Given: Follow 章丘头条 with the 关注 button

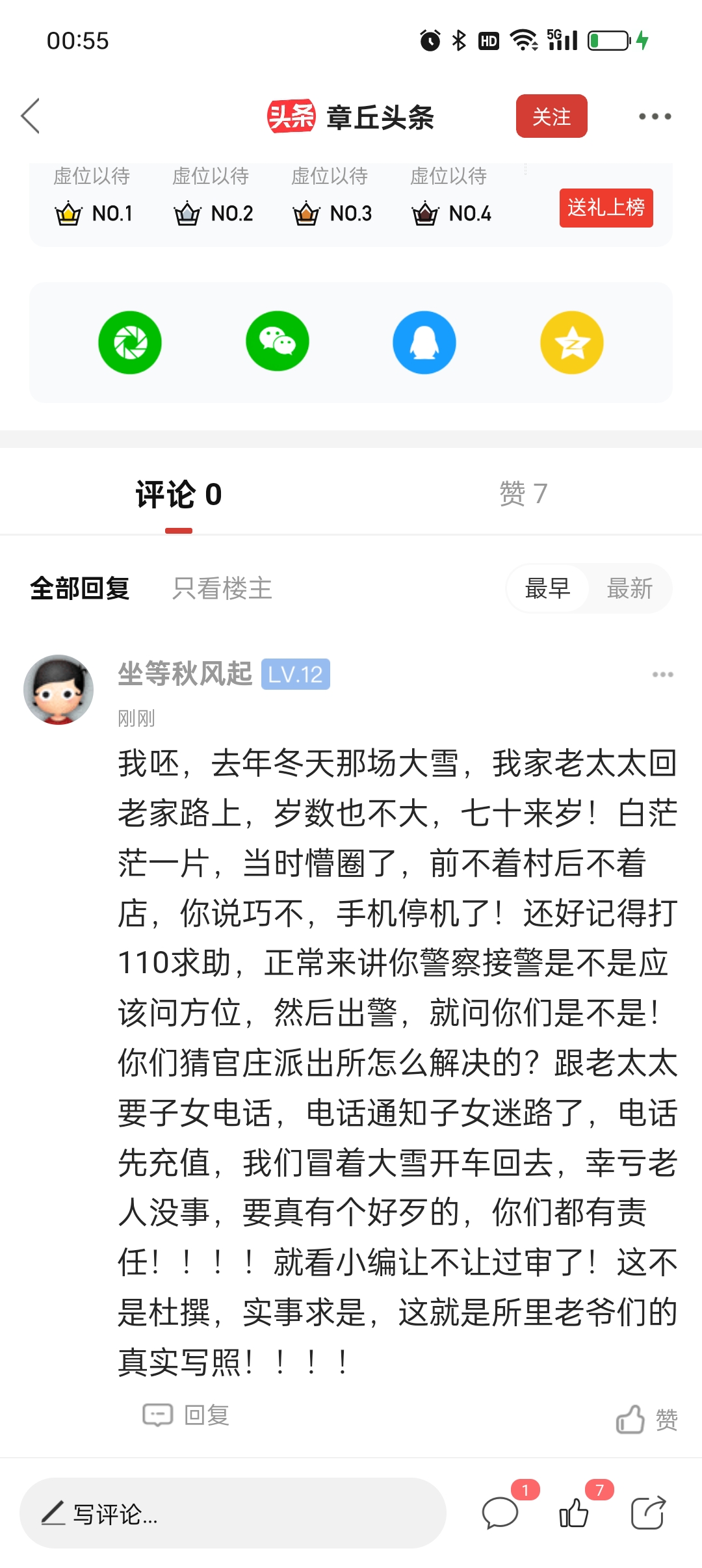Looking at the screenshot, I should pos(551,116).
